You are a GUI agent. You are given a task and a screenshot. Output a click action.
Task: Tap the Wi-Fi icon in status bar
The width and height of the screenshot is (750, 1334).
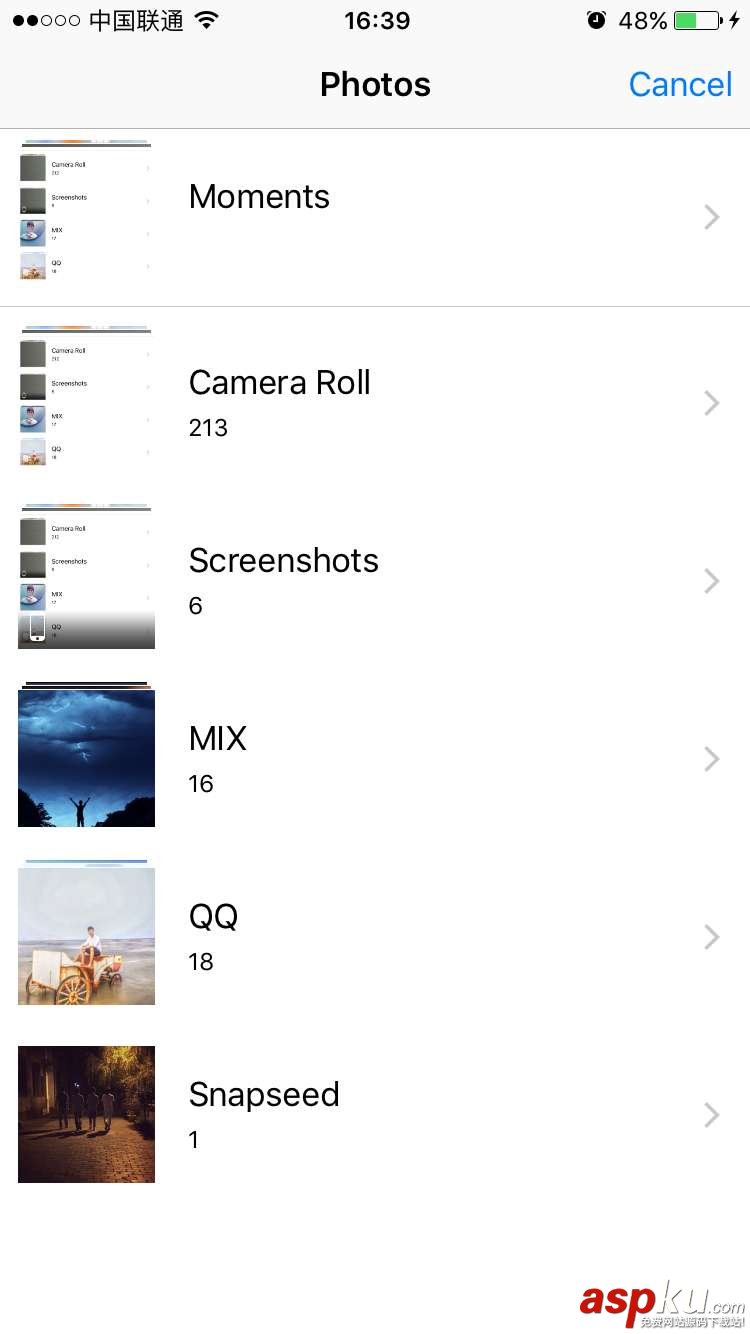206,19
